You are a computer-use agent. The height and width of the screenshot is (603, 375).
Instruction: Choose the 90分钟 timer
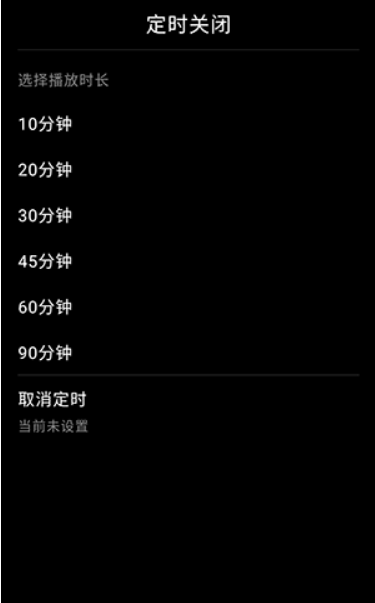[188, 353]
